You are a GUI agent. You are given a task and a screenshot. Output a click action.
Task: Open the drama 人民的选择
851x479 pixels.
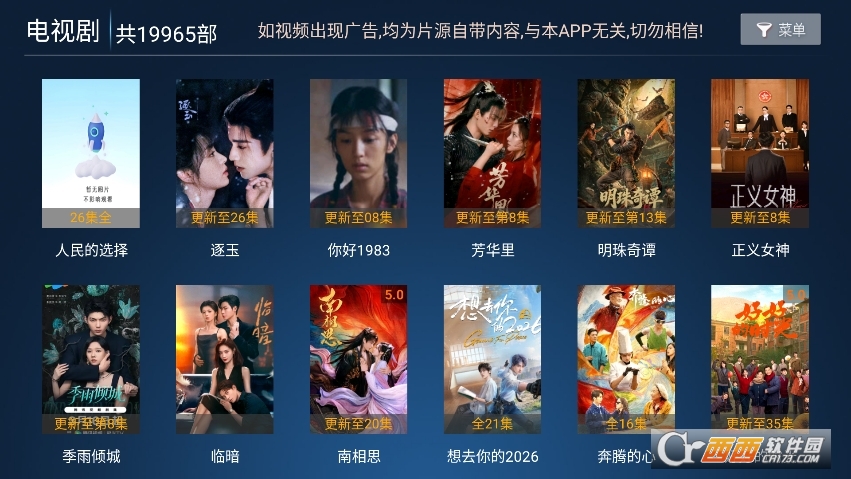[91, 154]
